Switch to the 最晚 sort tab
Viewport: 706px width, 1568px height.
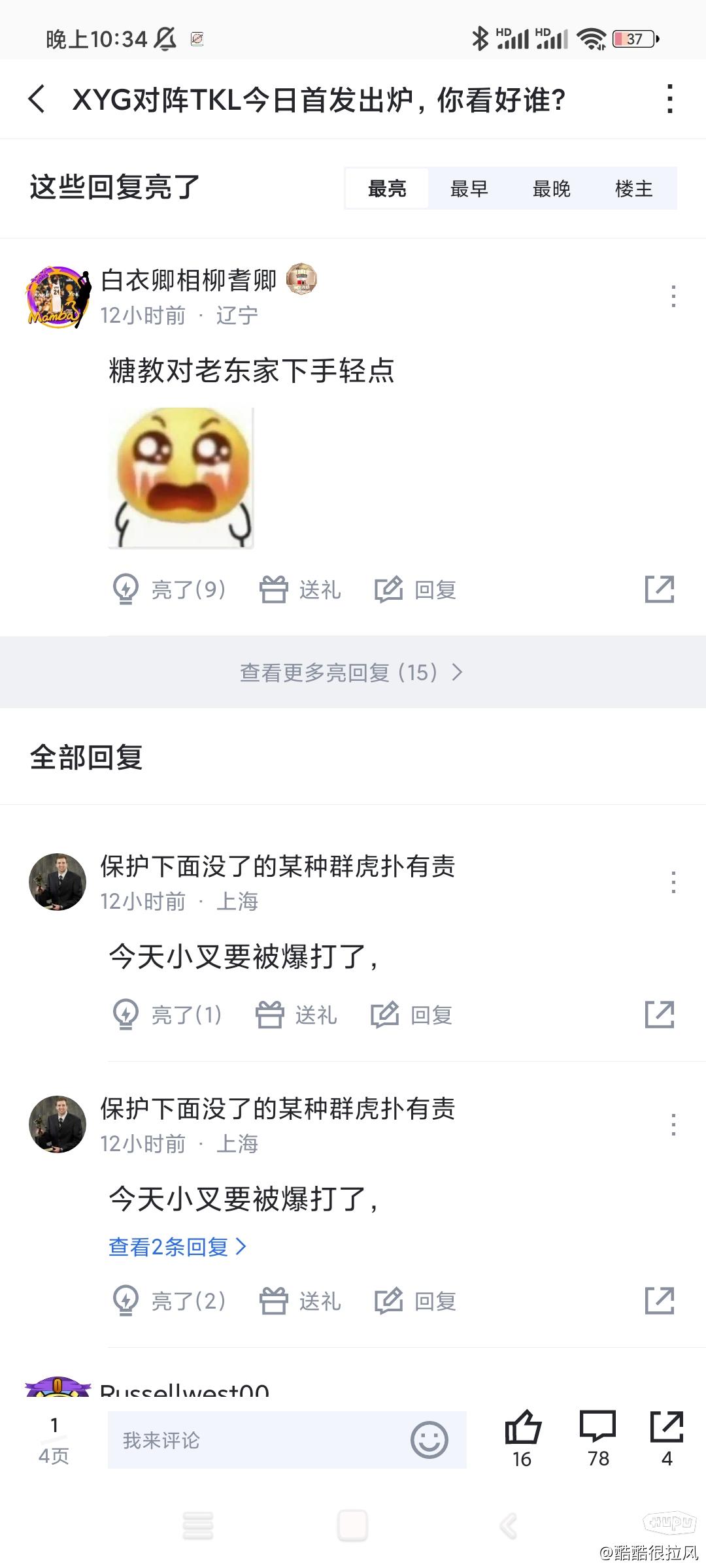click(x=551, y=189)
